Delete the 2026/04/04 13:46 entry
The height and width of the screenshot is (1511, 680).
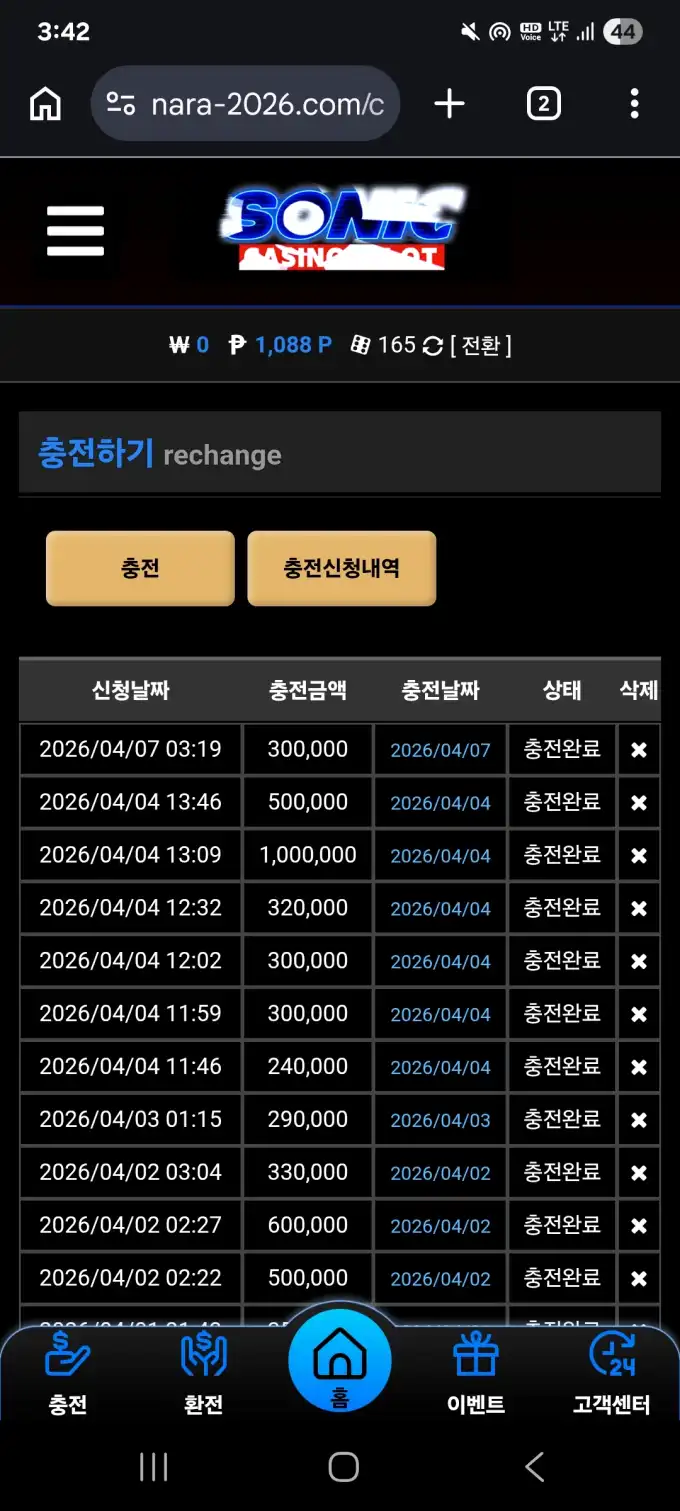[638, 803]
